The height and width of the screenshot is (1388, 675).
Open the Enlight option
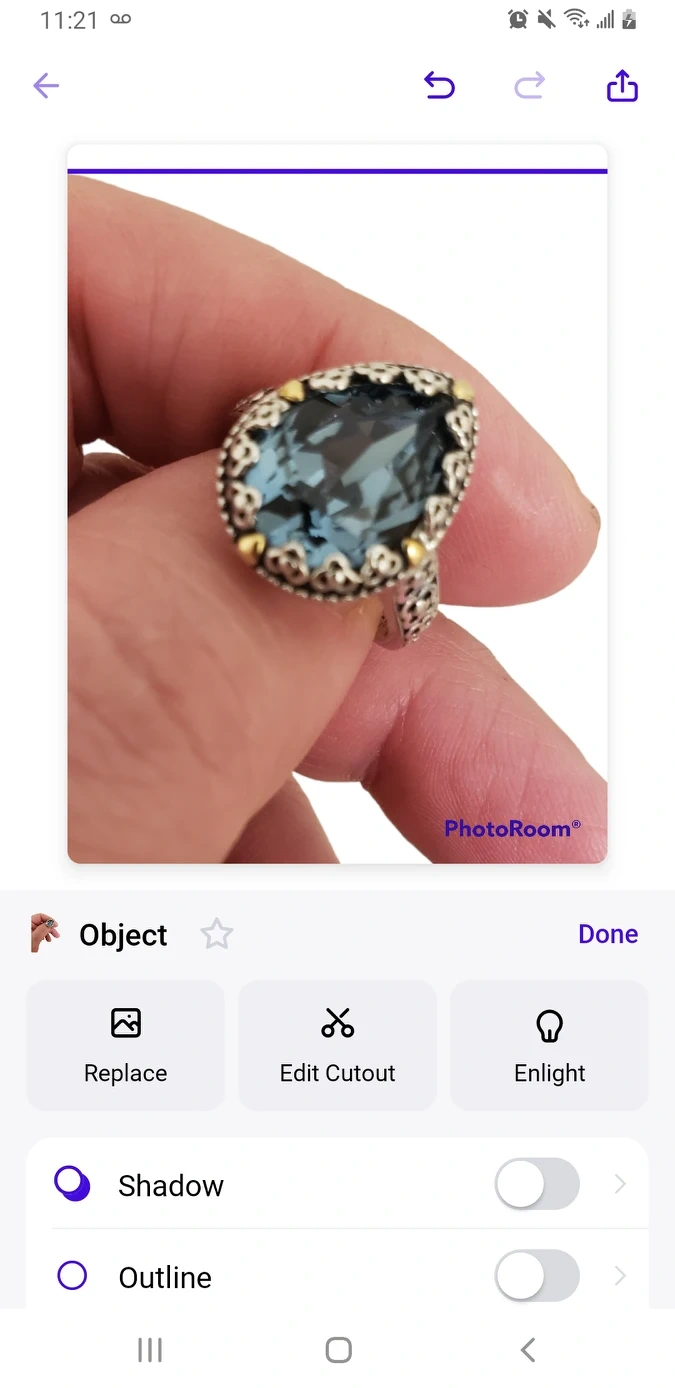coord(550,1045)
